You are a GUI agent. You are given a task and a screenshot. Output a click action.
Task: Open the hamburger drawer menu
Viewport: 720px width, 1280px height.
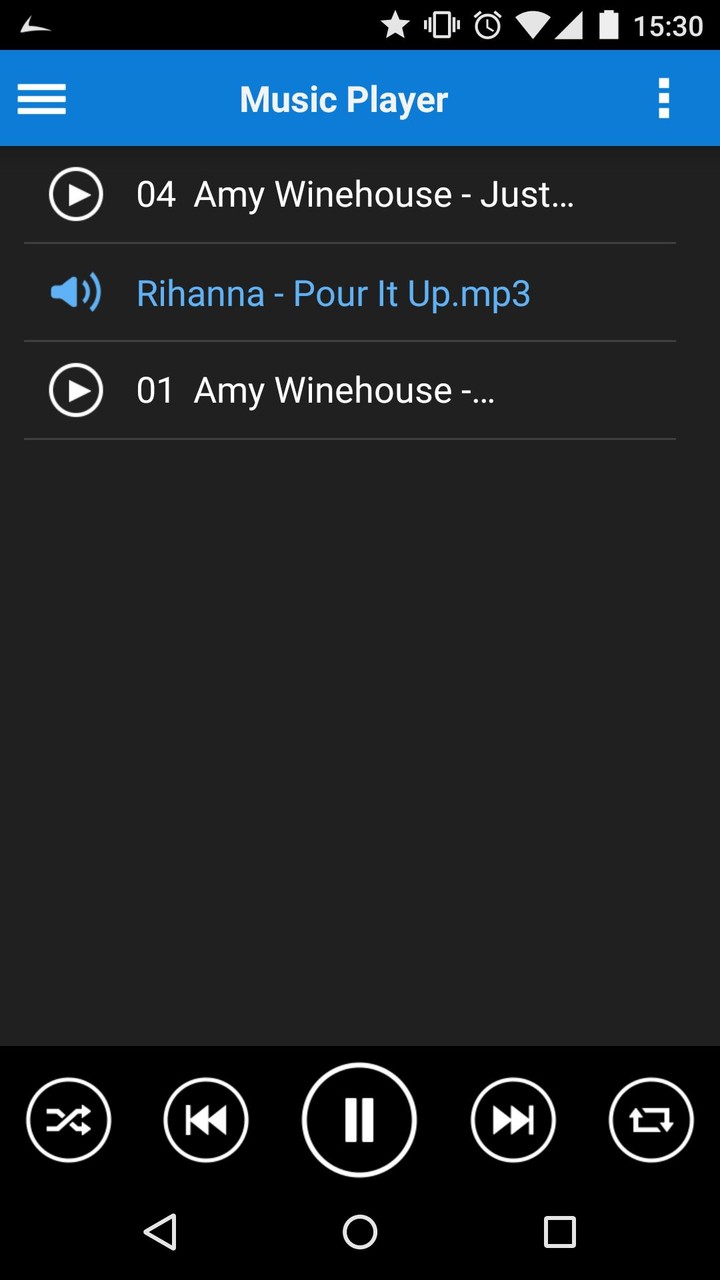pos(42,99)
